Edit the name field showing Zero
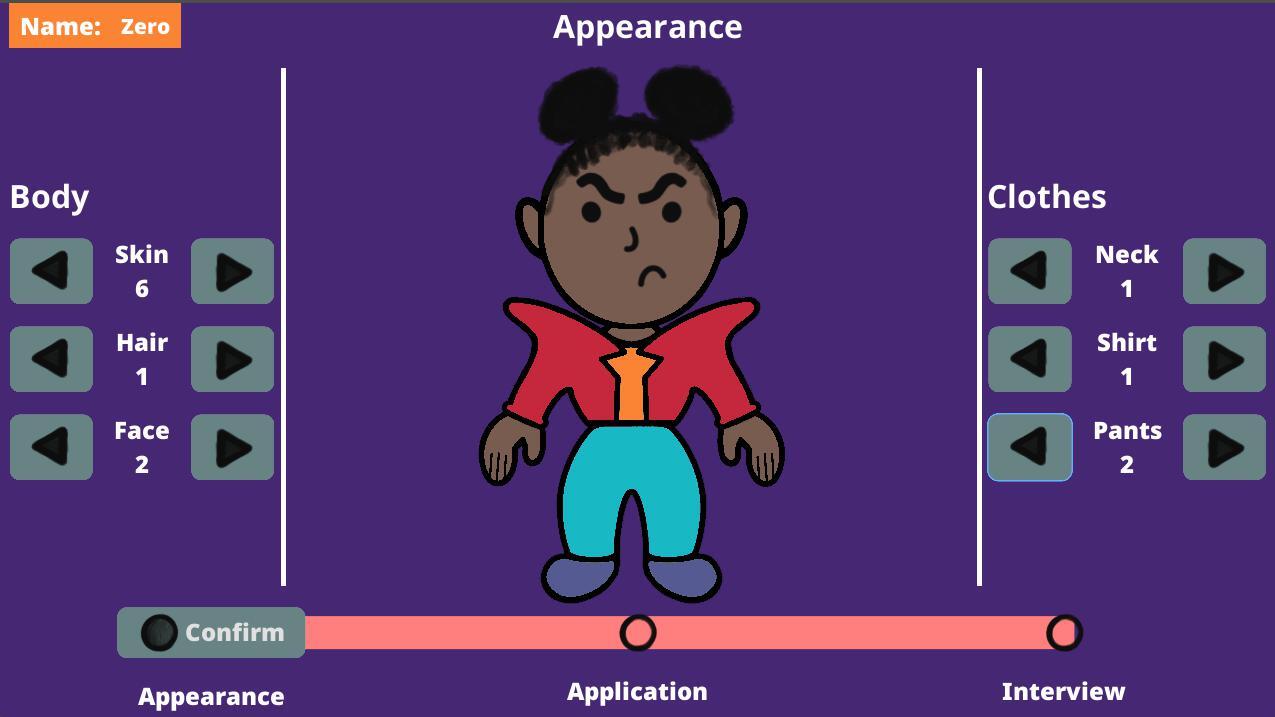Image resolution: width=1275 pixels, height=717 pixels. [x=145, y=27]
